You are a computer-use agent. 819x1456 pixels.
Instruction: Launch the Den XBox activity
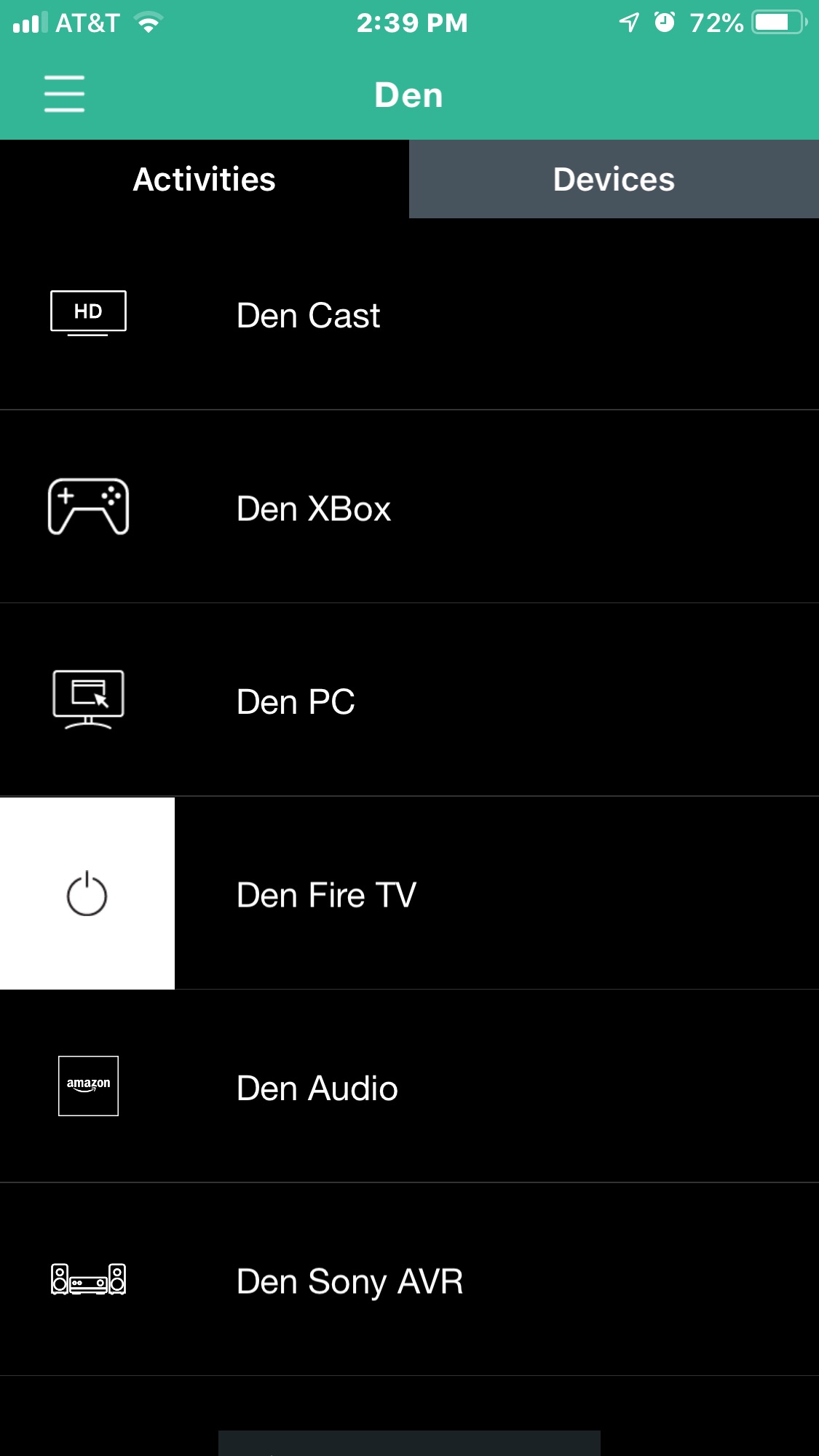pos(409,507)
